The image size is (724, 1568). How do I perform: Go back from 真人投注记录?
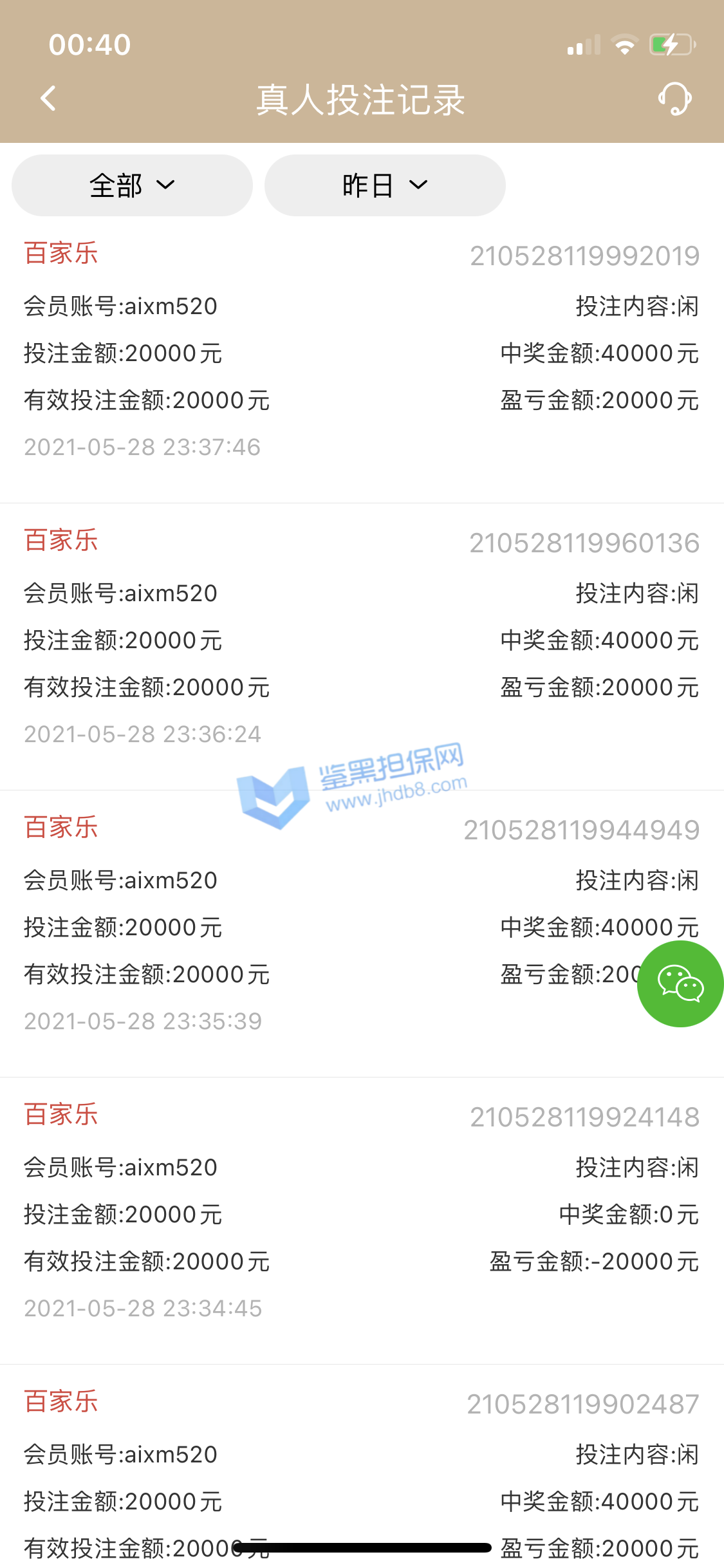[x=48, y=99]
